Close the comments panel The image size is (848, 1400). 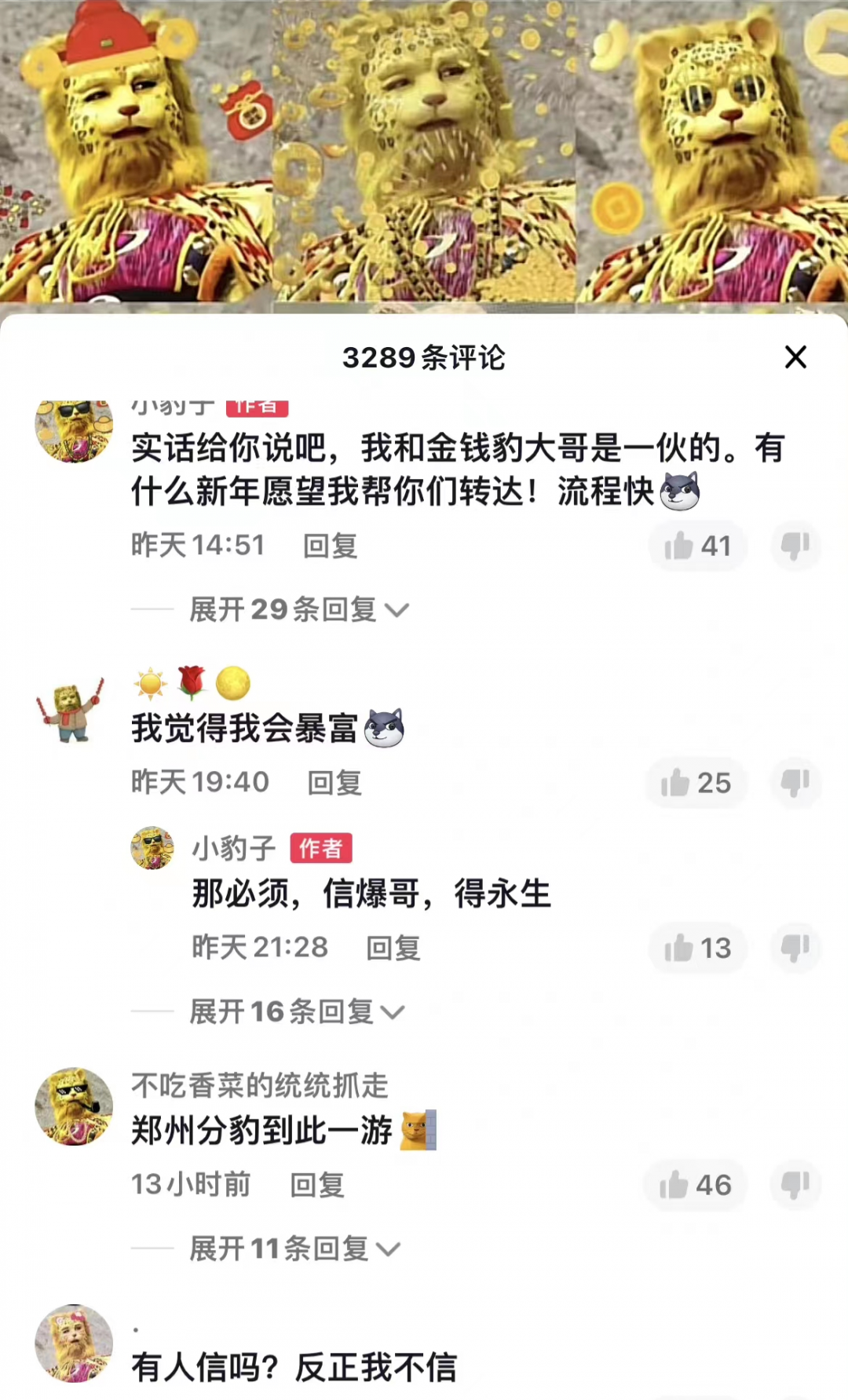[795, 357]
